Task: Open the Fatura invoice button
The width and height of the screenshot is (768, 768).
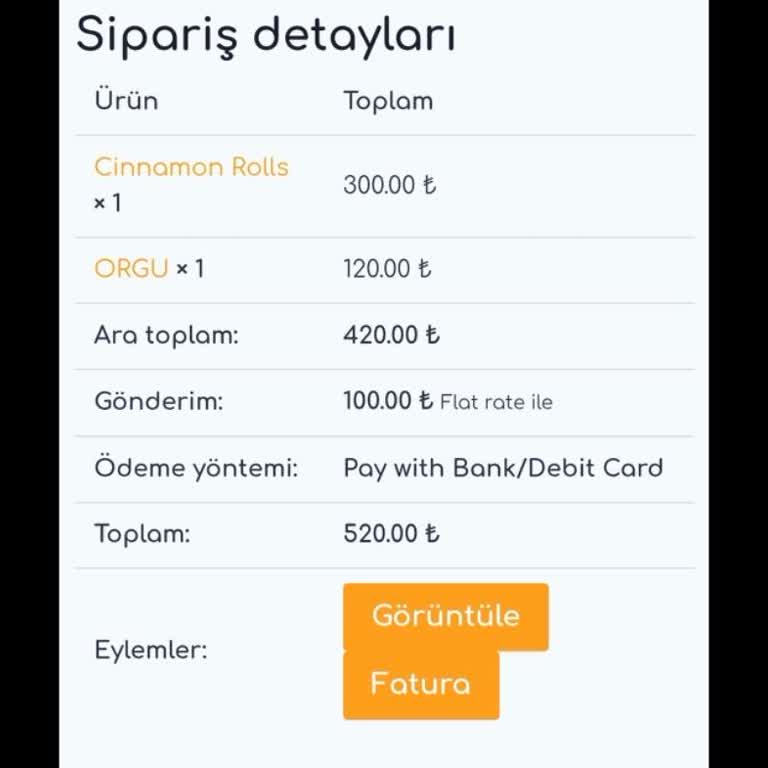Action: (420, 685)
